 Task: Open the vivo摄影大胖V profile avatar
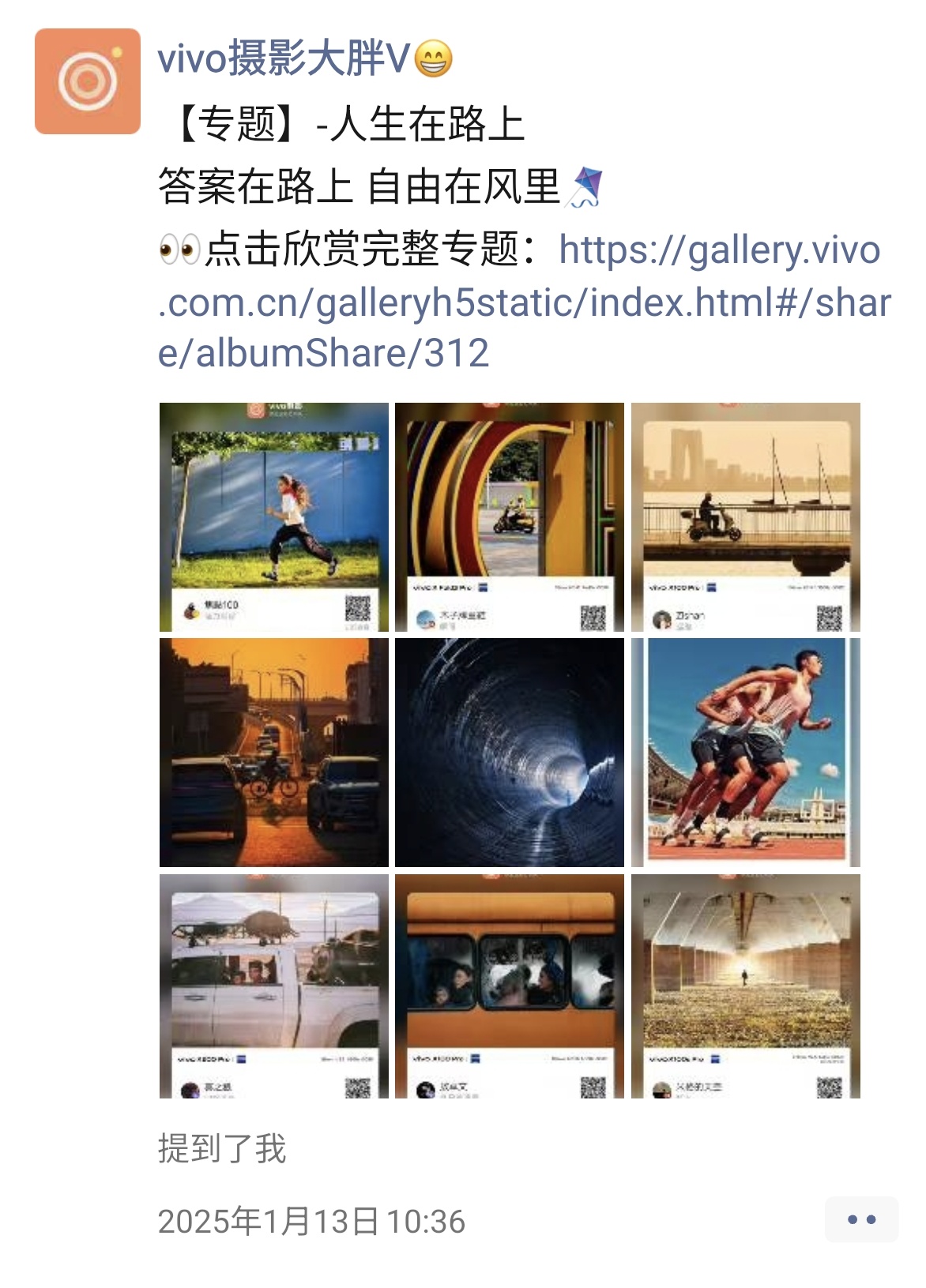coord(88,81)
